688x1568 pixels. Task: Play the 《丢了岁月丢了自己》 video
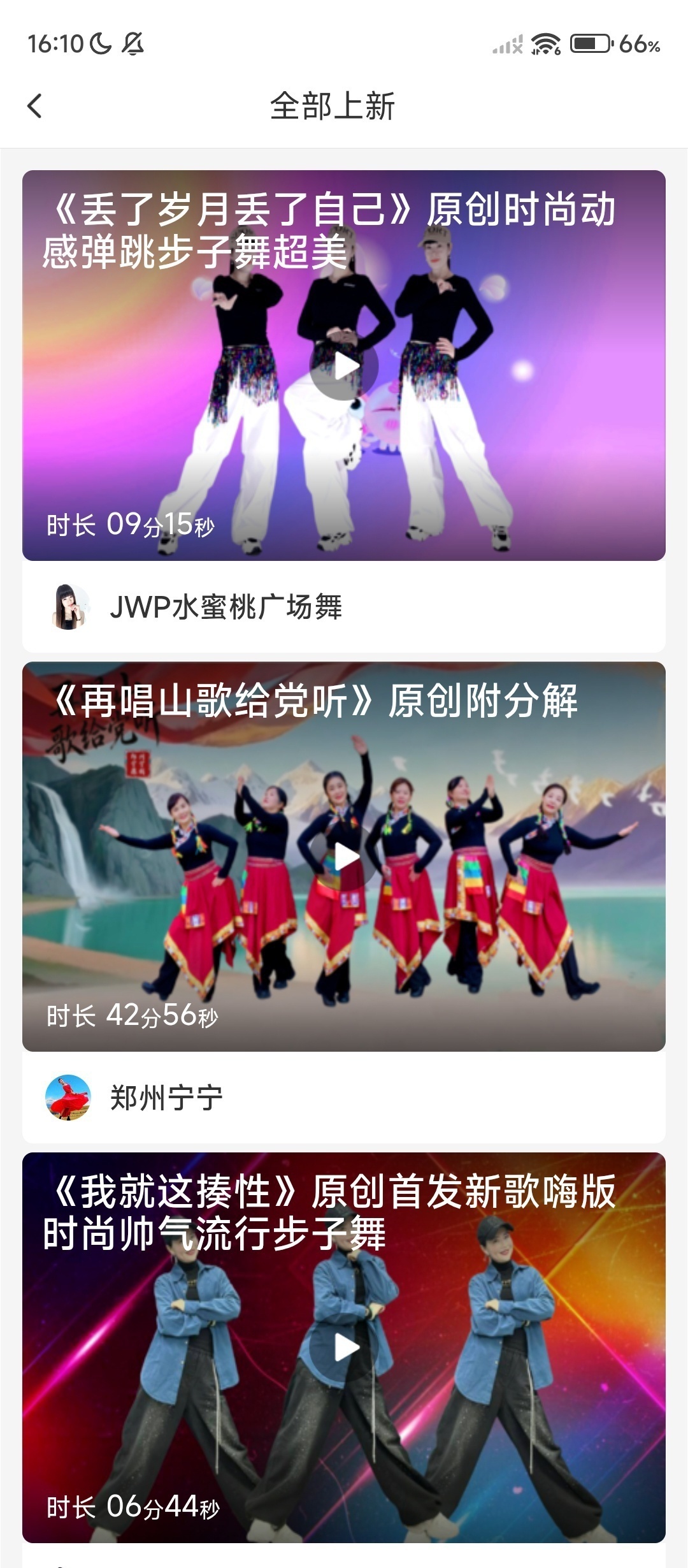click(344, 366)
